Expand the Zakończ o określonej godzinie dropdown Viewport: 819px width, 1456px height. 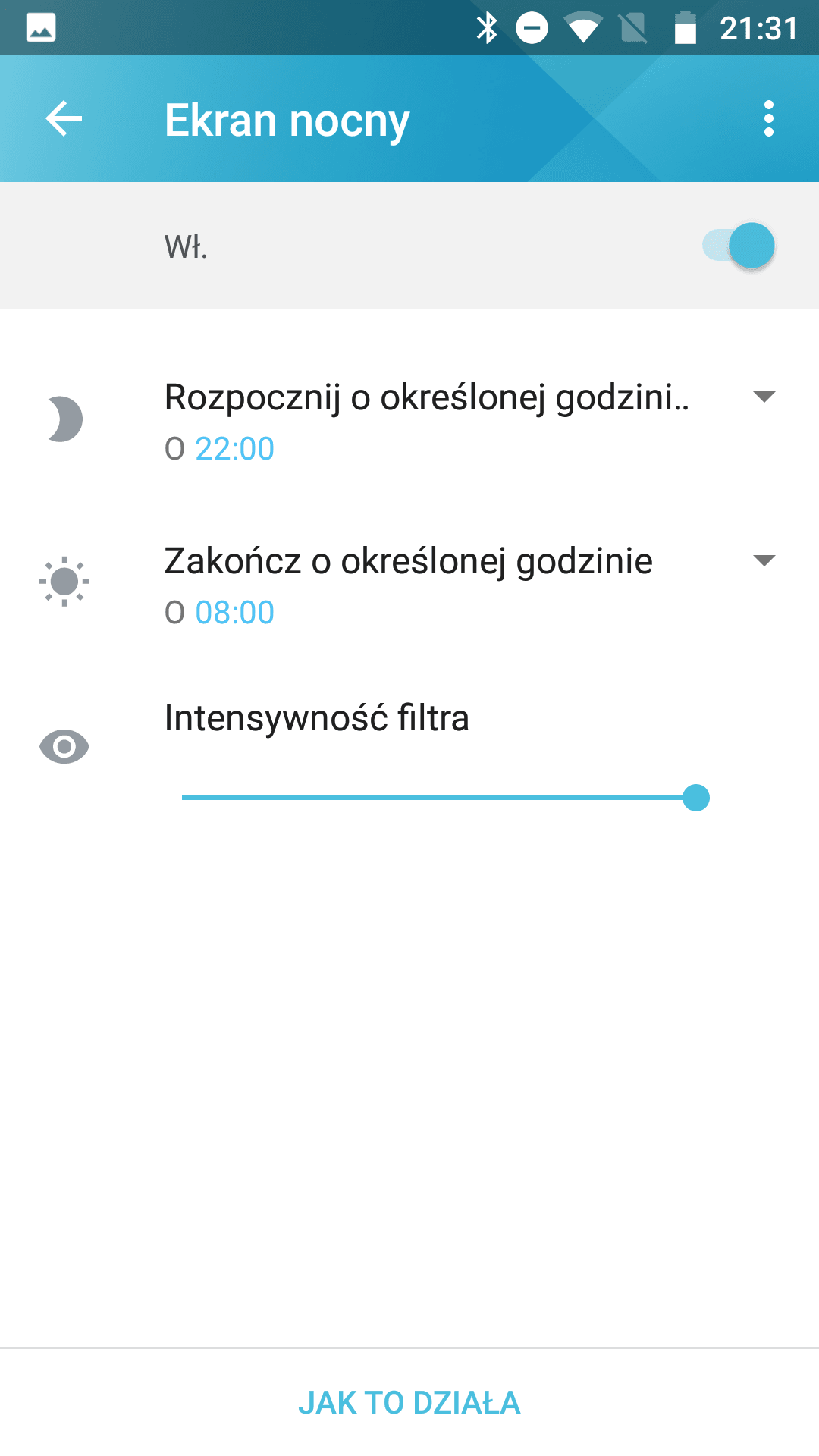click(x=764, y=560)
